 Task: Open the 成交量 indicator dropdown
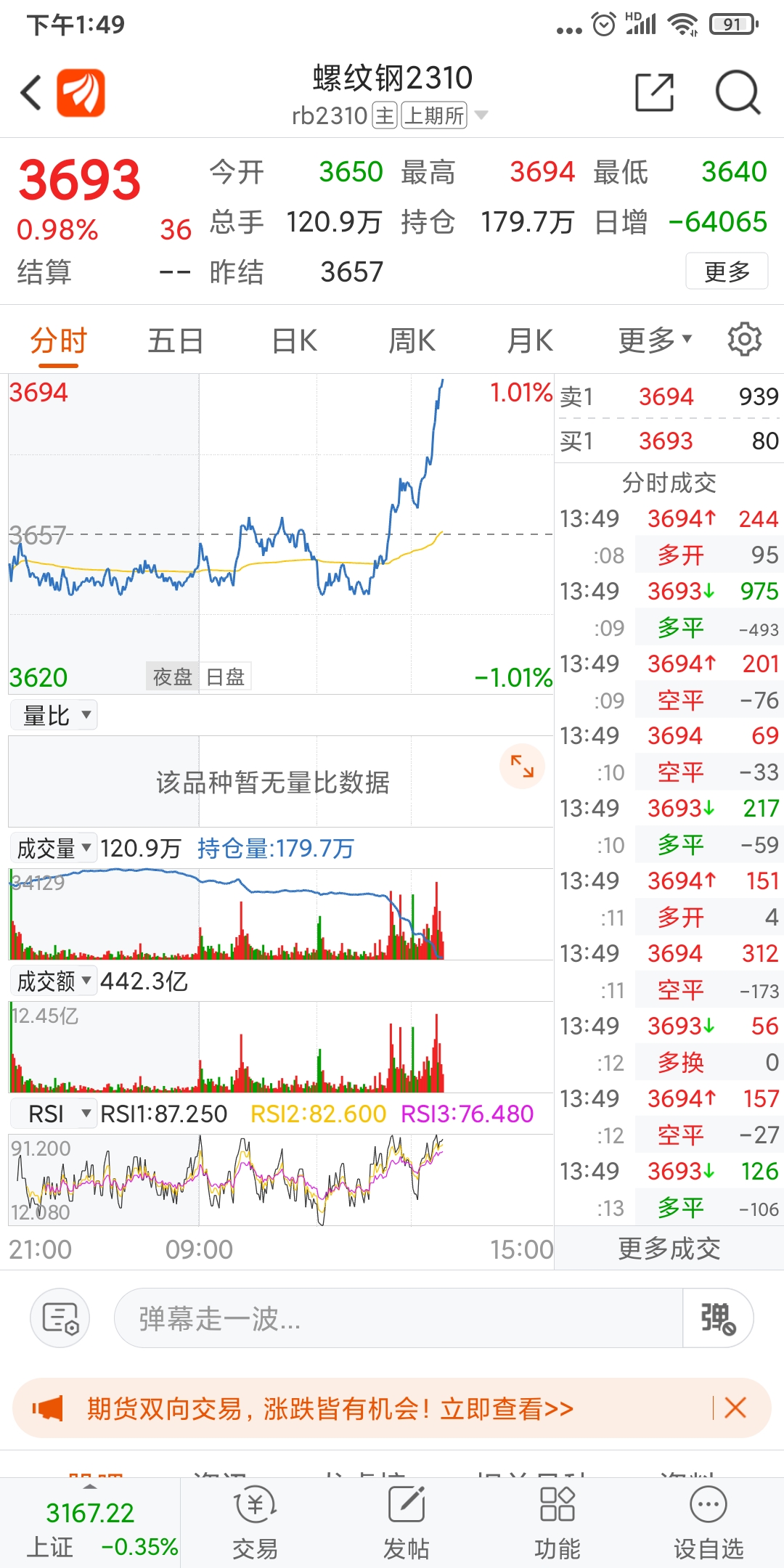tap(54, 848)
